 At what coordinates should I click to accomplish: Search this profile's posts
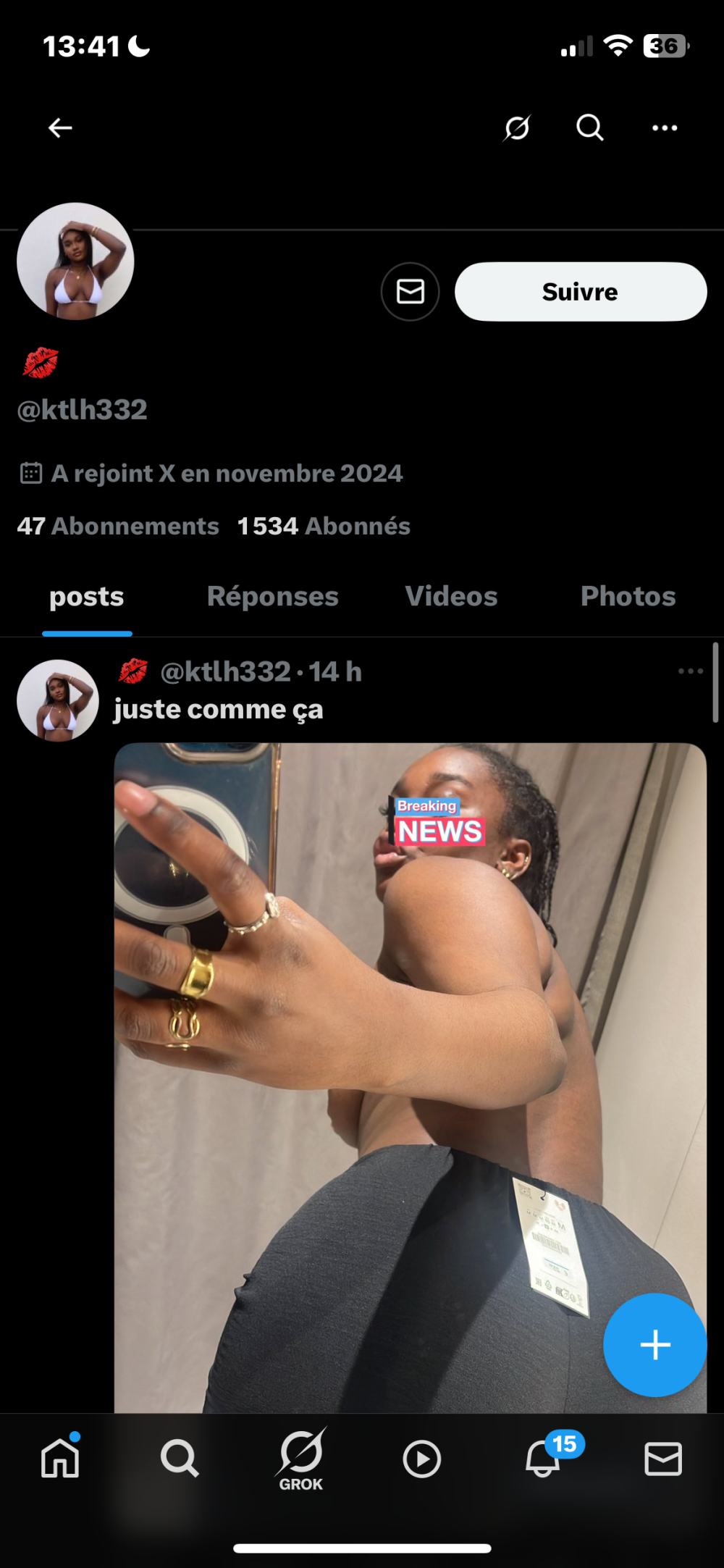589,128
